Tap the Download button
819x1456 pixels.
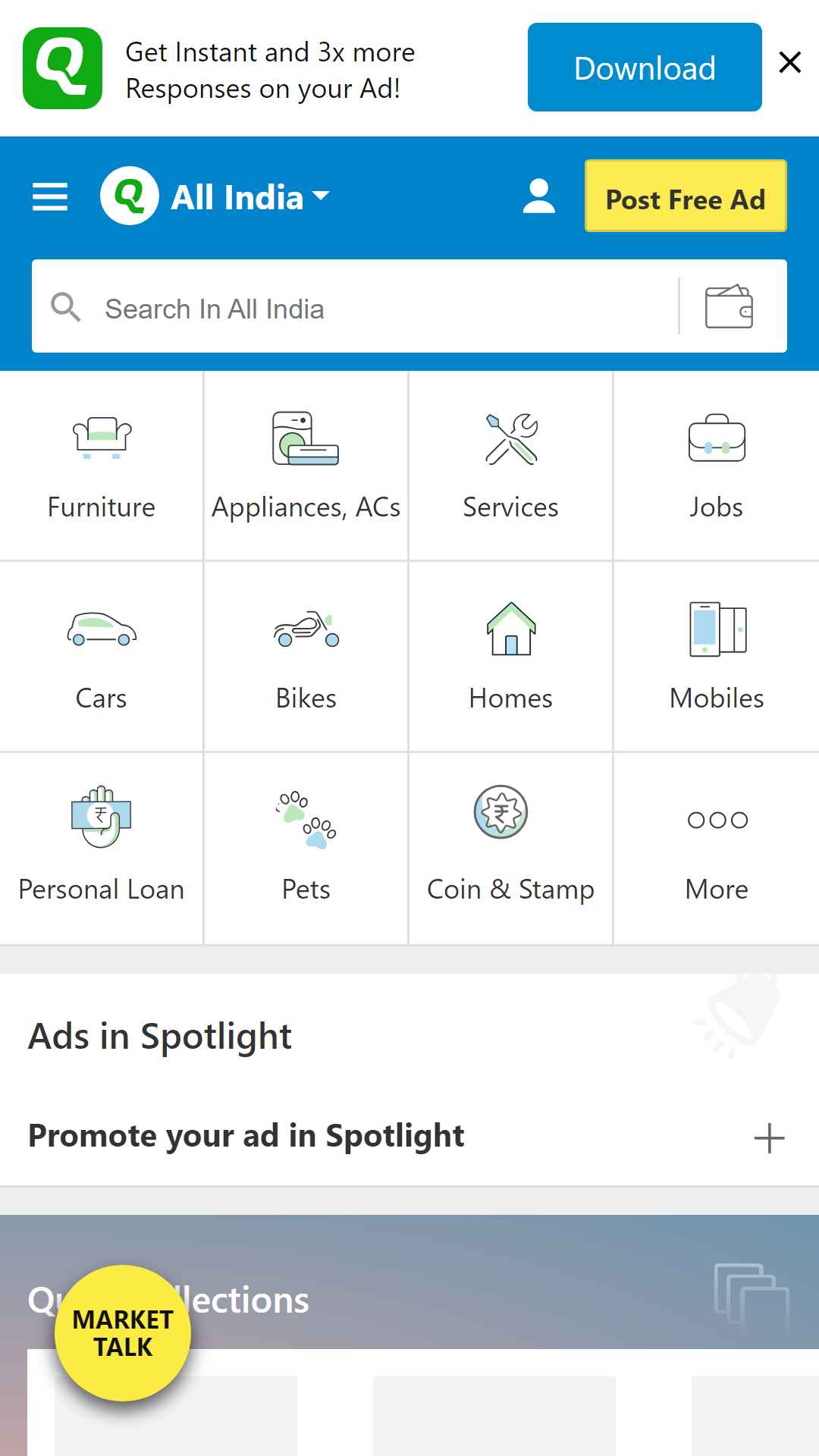[x=645, y=67]
